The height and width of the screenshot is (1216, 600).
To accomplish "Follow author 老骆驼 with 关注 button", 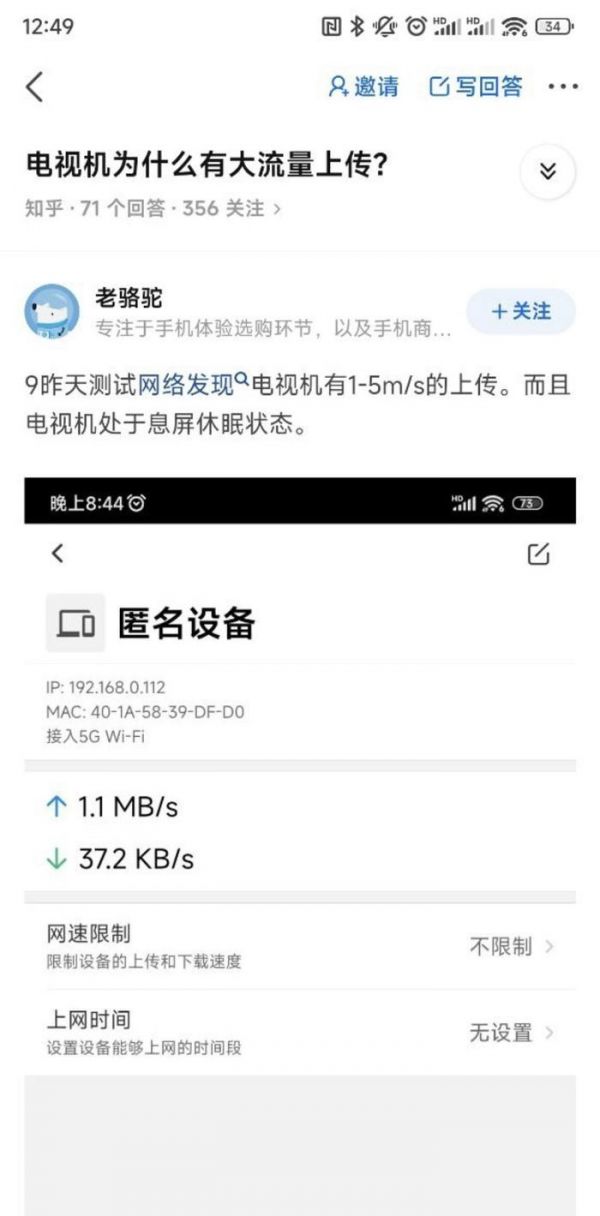I will pos(521,312).
